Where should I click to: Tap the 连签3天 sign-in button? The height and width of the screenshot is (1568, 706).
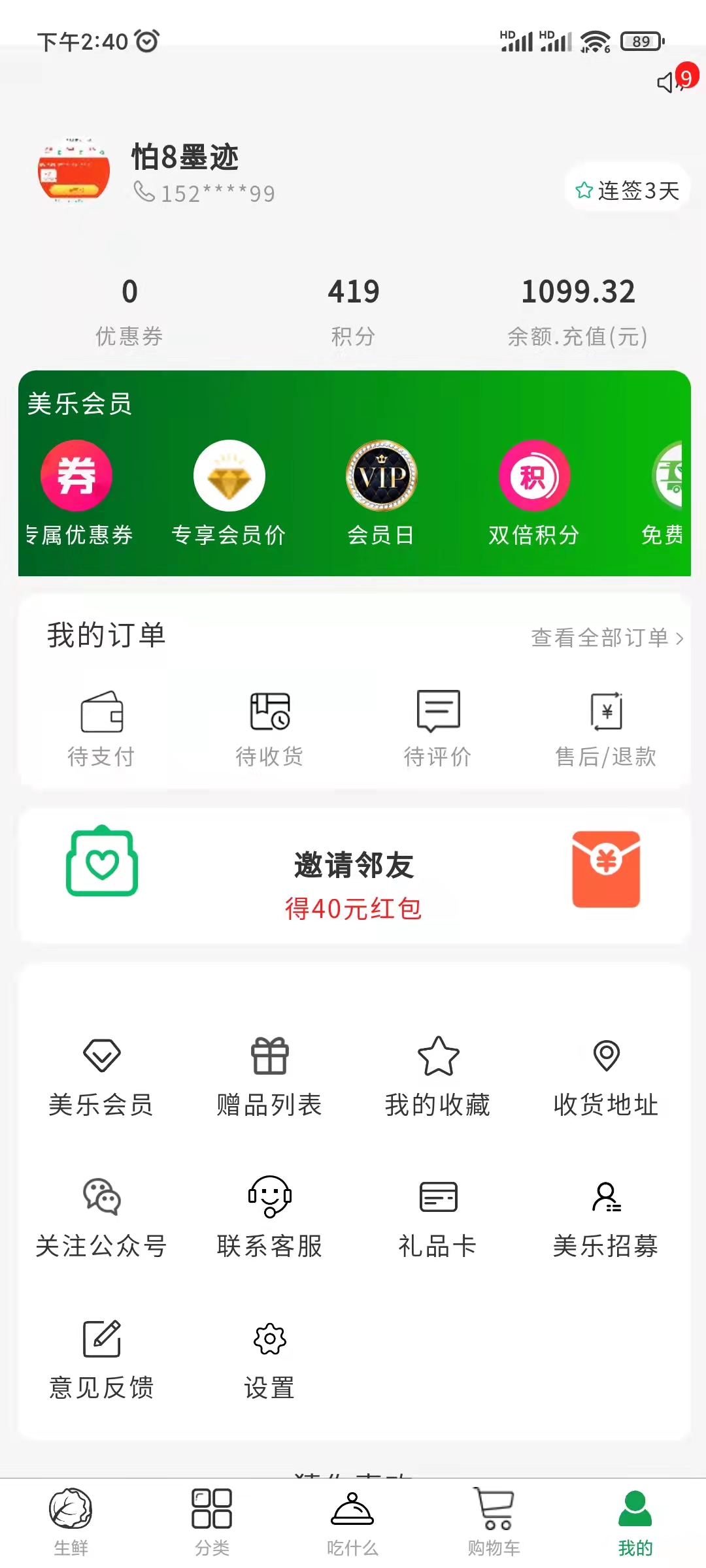(628, 191)
